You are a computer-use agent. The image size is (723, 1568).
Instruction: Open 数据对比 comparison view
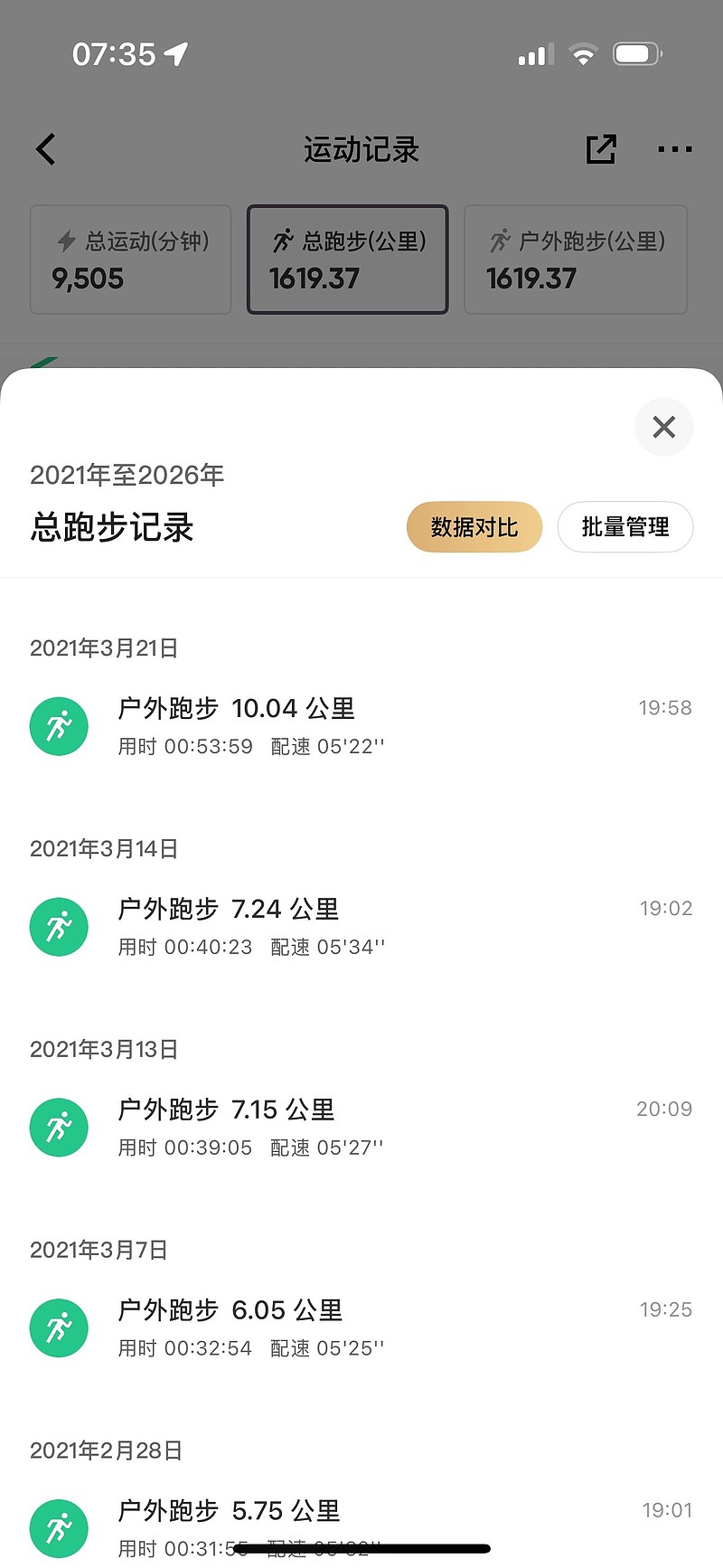(474, 527)
